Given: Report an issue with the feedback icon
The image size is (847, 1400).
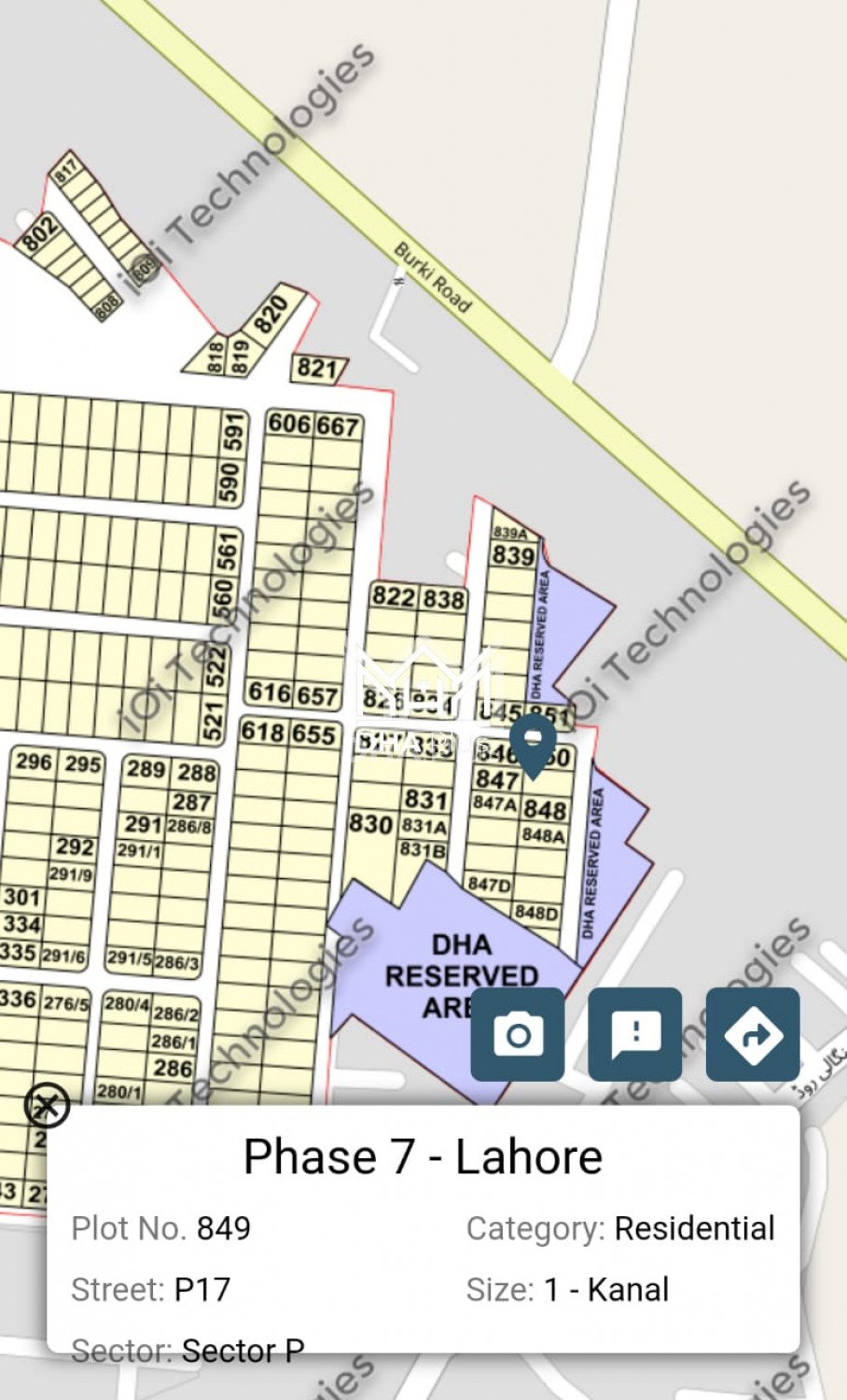Looking at the screenshot, I should point(635,1034).
